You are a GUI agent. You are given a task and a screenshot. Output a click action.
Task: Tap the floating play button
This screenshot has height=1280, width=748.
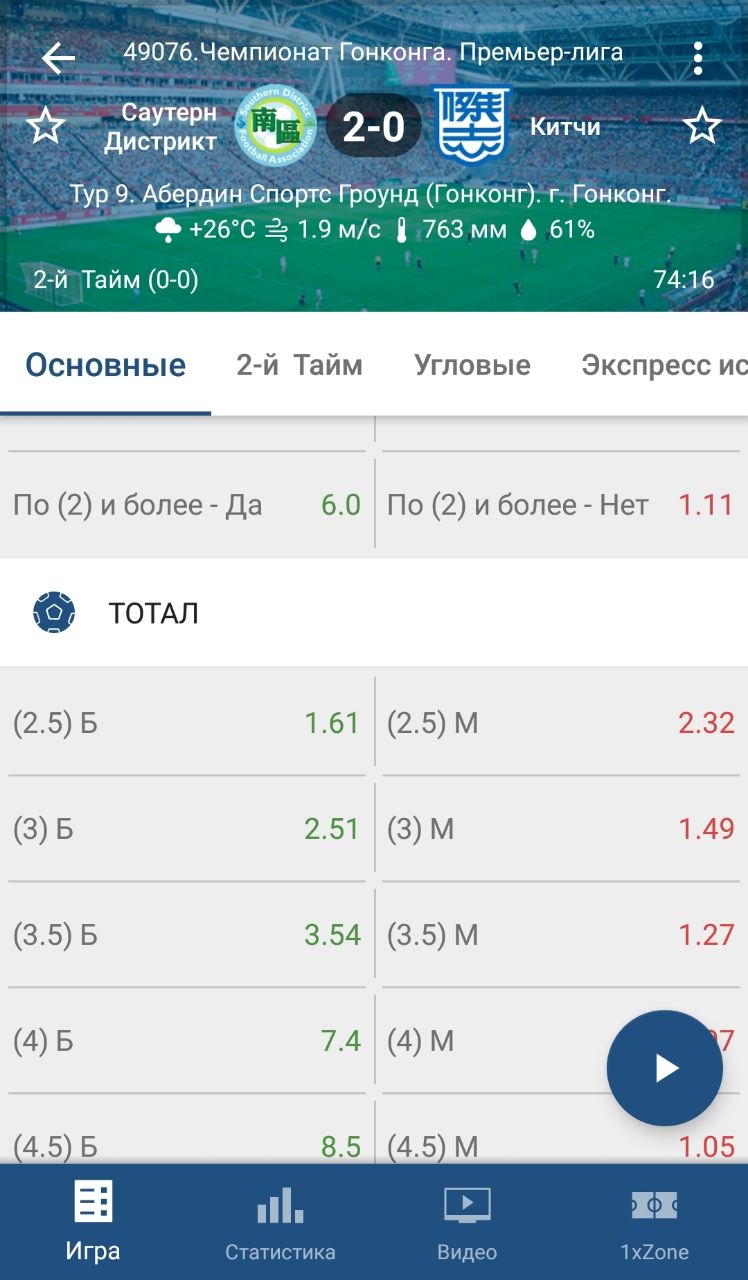[x=665, y=1069]
